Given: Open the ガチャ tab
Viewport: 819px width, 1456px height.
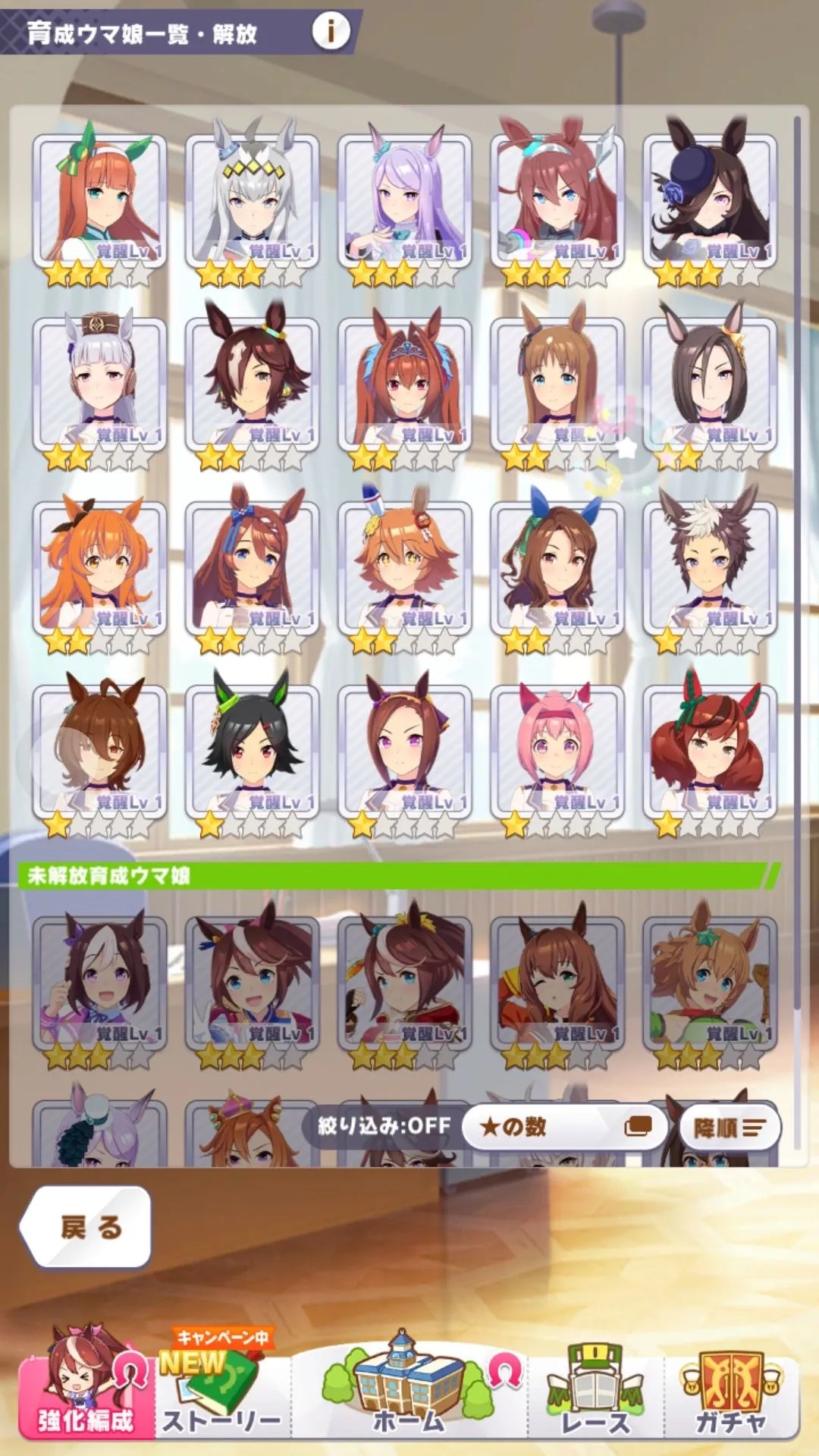Looking at the screenshot, I should click(730, 1389).
